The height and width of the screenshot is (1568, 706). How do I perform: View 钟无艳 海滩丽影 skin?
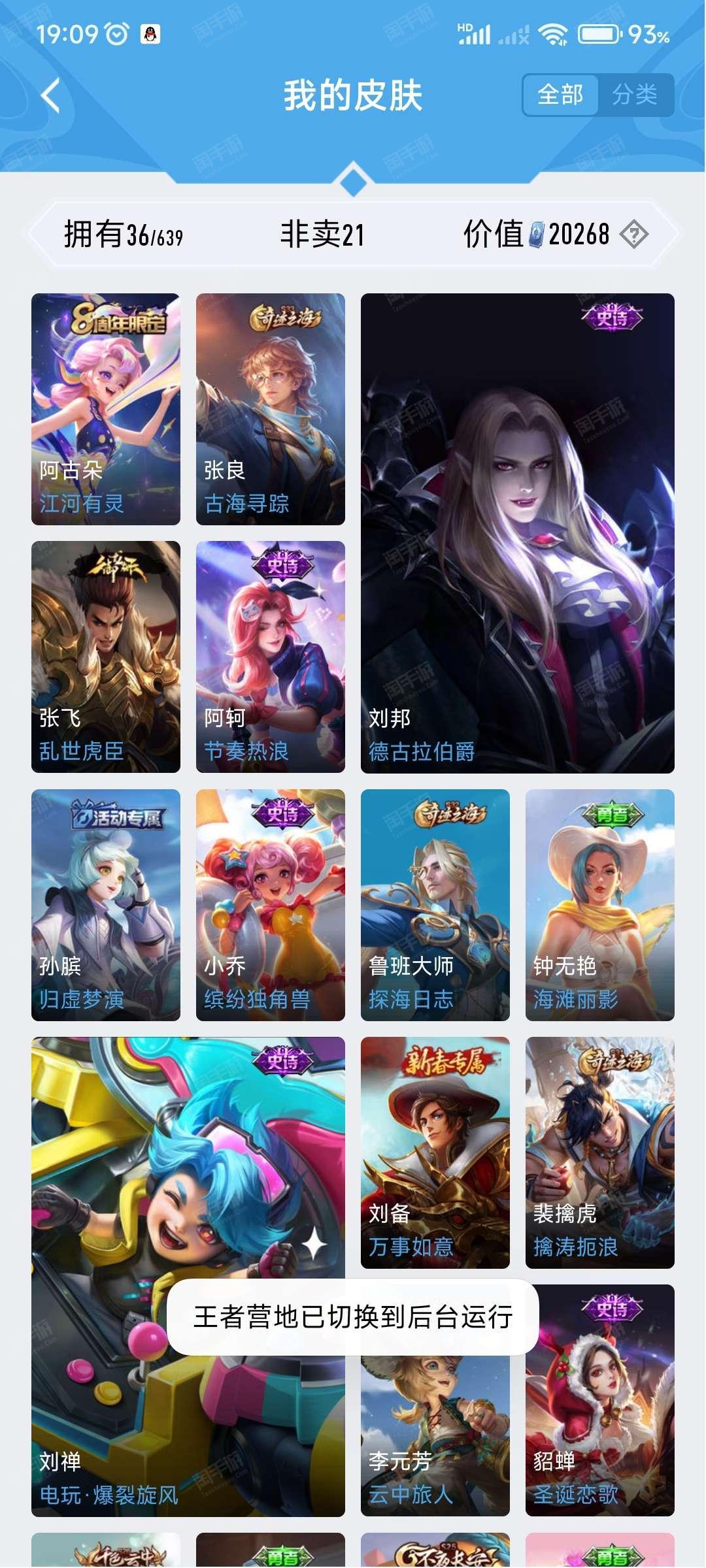coord(600,905)
